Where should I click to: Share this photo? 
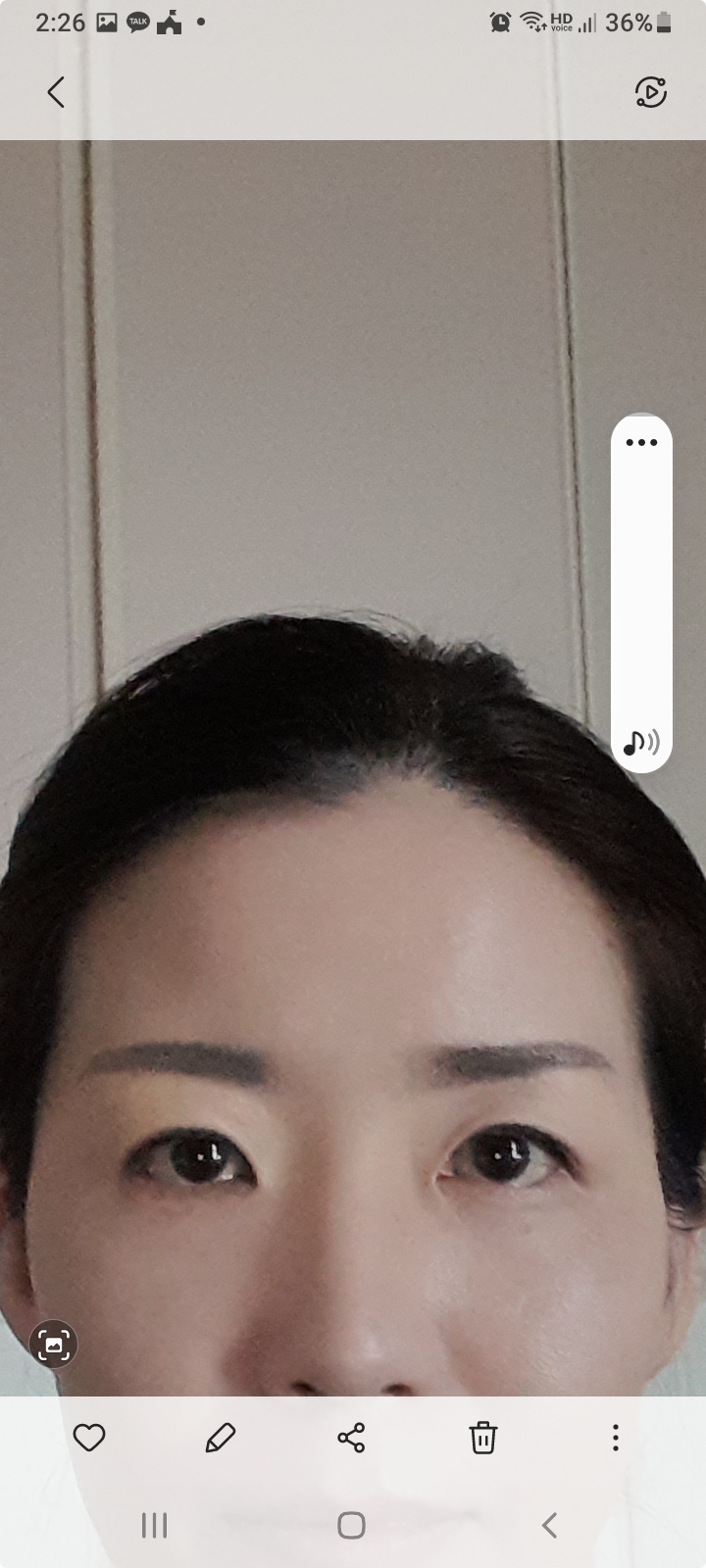tap(351, 1438)
